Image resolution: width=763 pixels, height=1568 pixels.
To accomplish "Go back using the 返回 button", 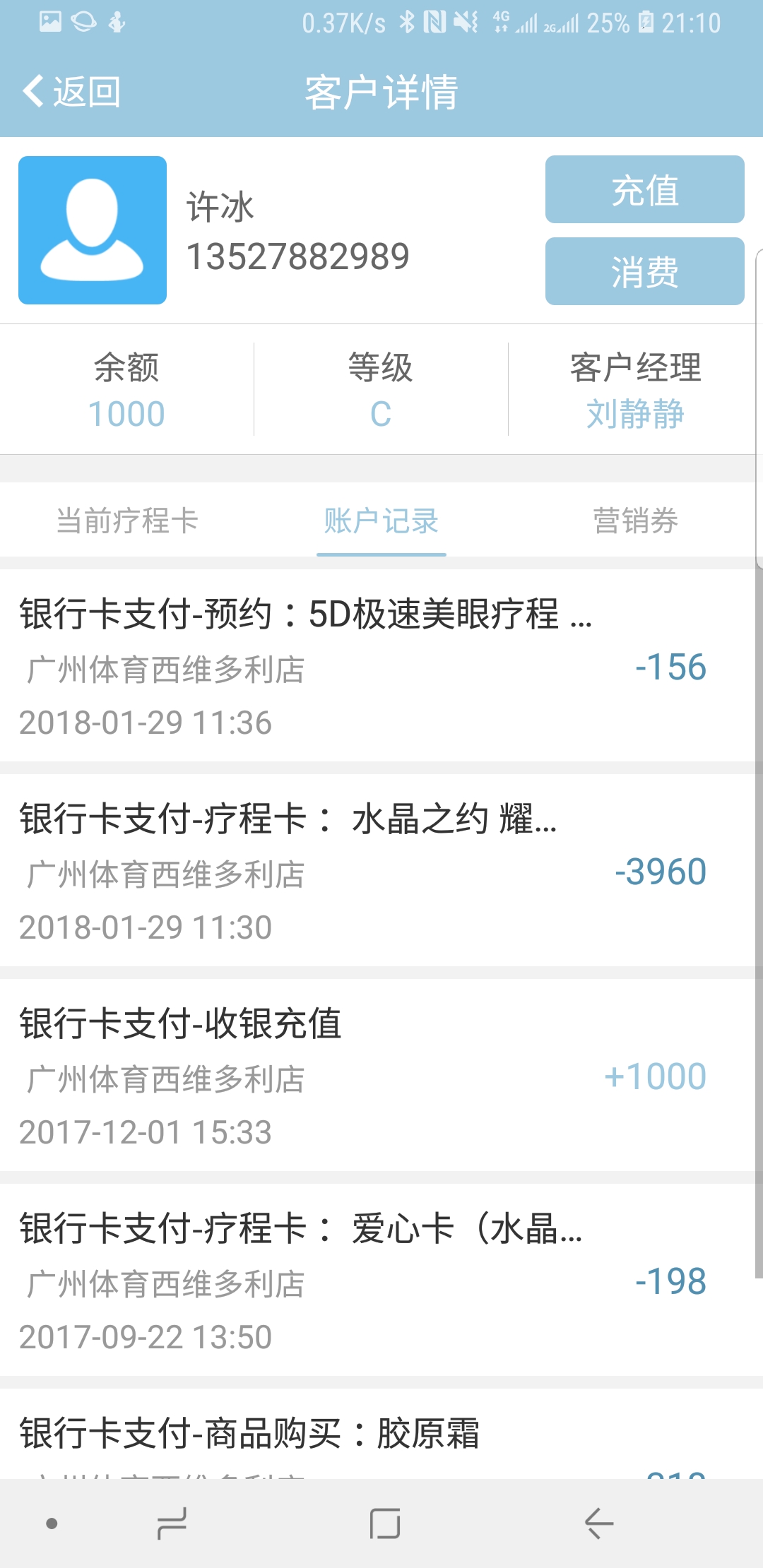I will (x=71, y=93).
